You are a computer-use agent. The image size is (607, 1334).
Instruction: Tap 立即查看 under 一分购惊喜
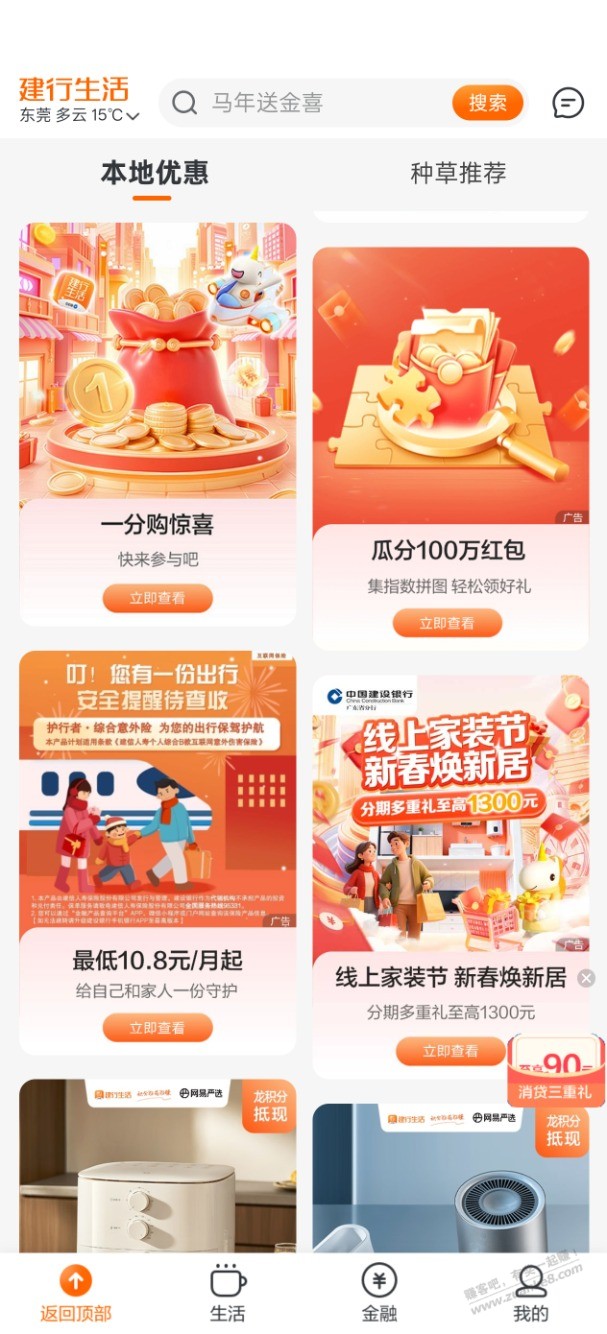[157, 598]
